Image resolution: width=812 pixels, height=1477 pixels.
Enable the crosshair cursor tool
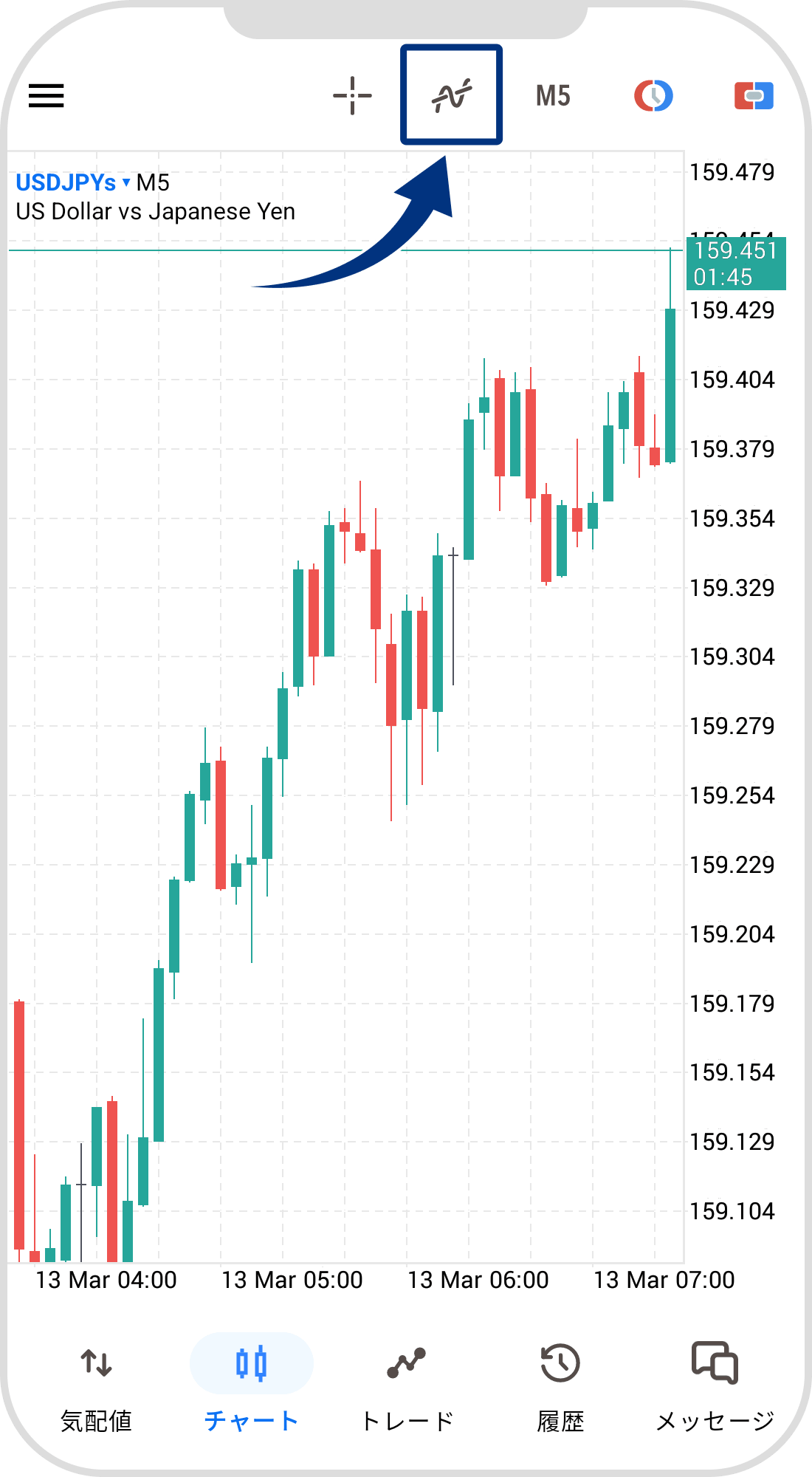(352, 96)
